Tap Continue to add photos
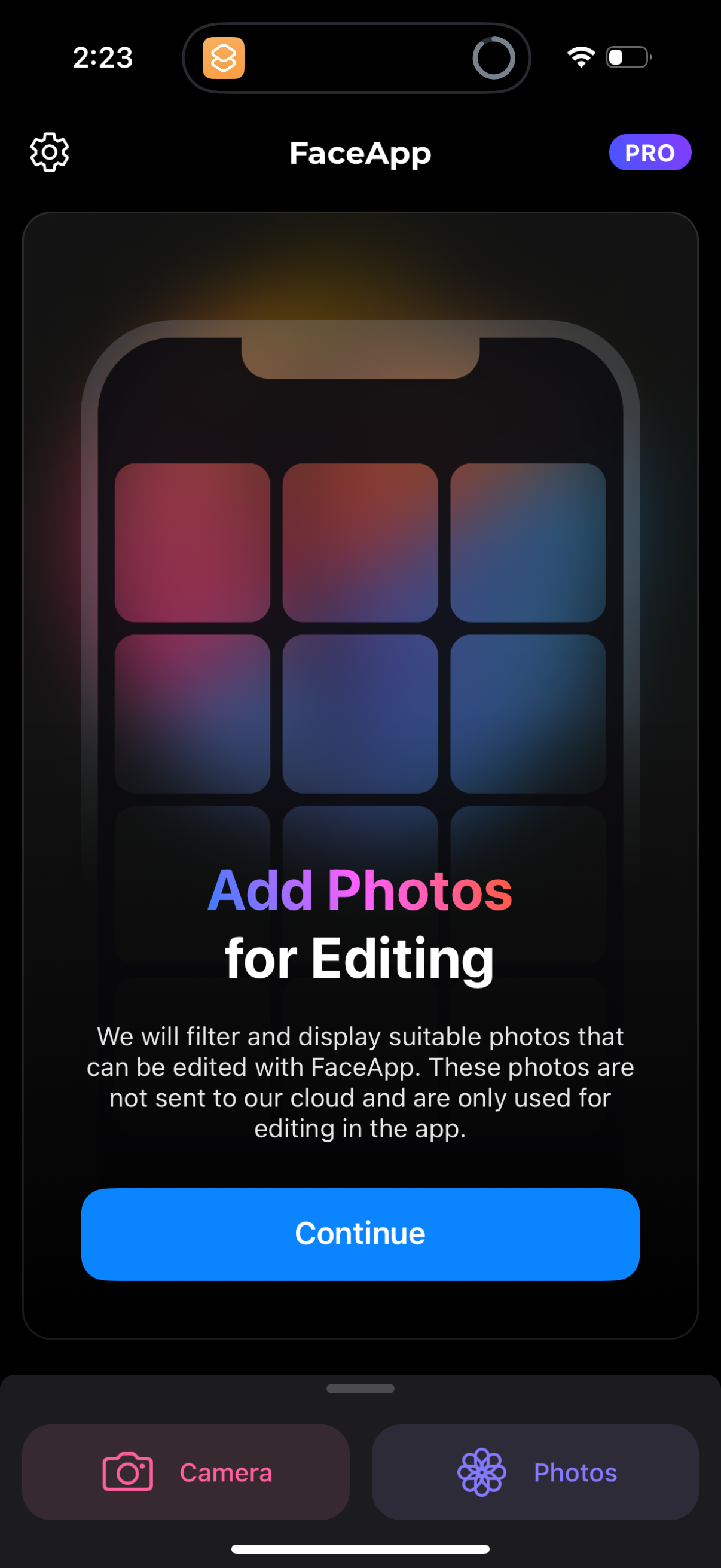Viewport: 721px width, 1568px height. coord(360,1234)
